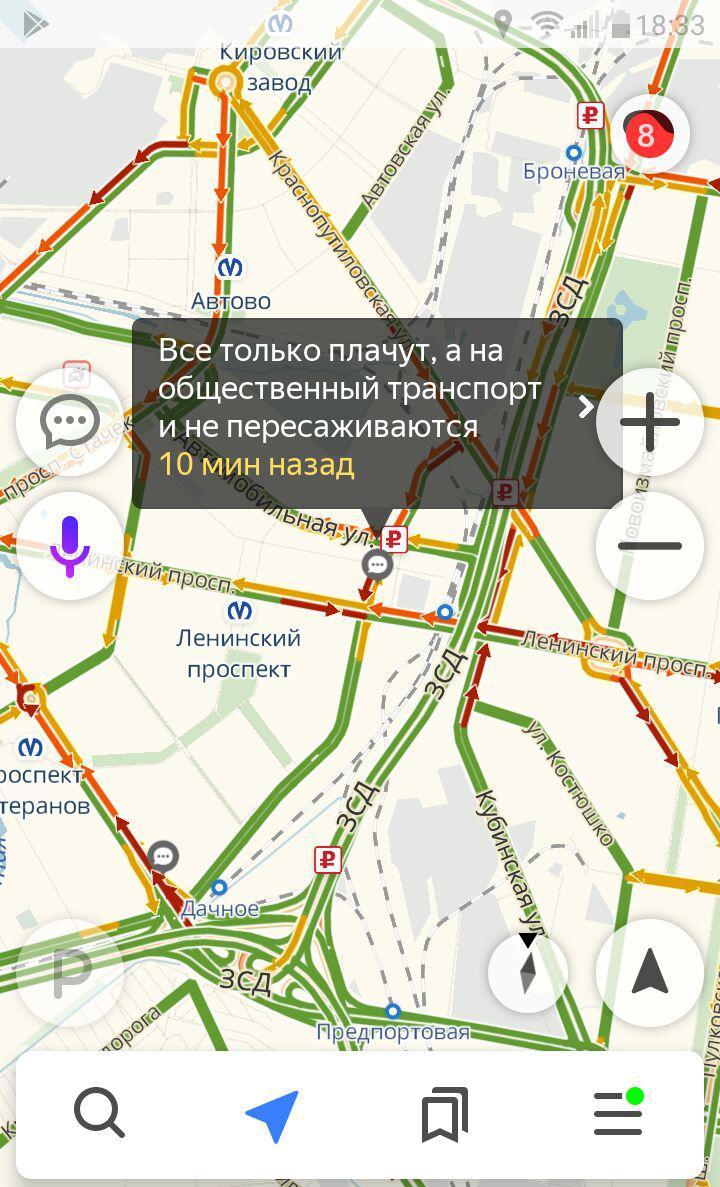Open road conversations chat button
This screenshot has height=1187, width=720.
69,421
